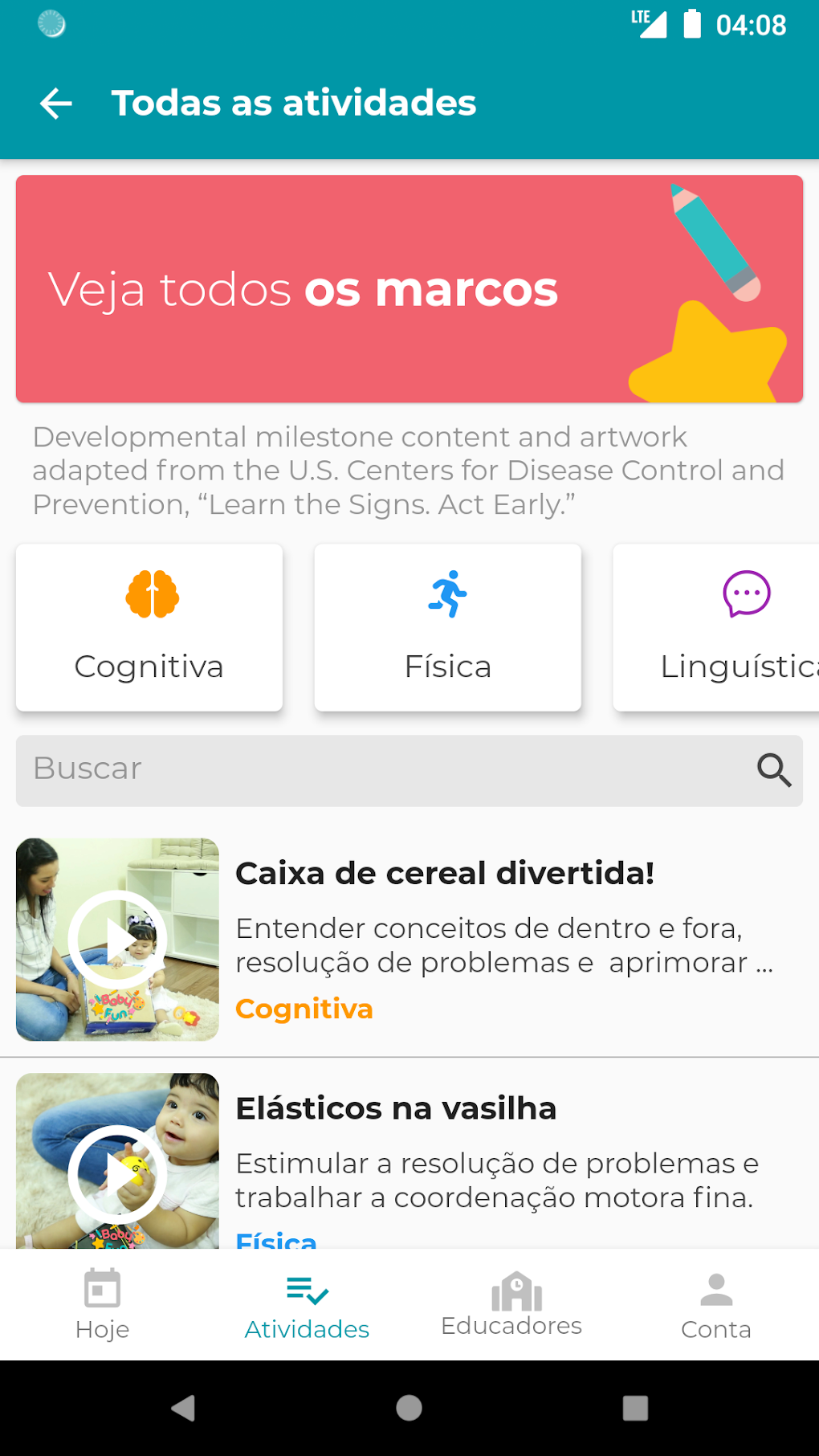Tap the magnifier search icon
The height and width of the screenshot is (1456, 819).
tap(774, 770)
